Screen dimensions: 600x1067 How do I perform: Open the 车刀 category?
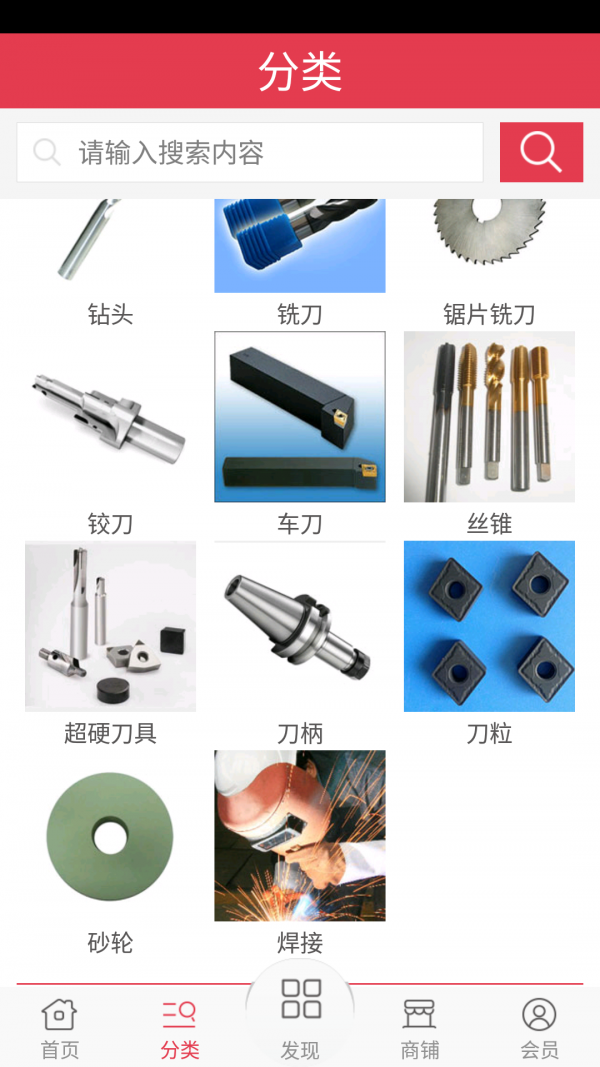coord(299,435)
